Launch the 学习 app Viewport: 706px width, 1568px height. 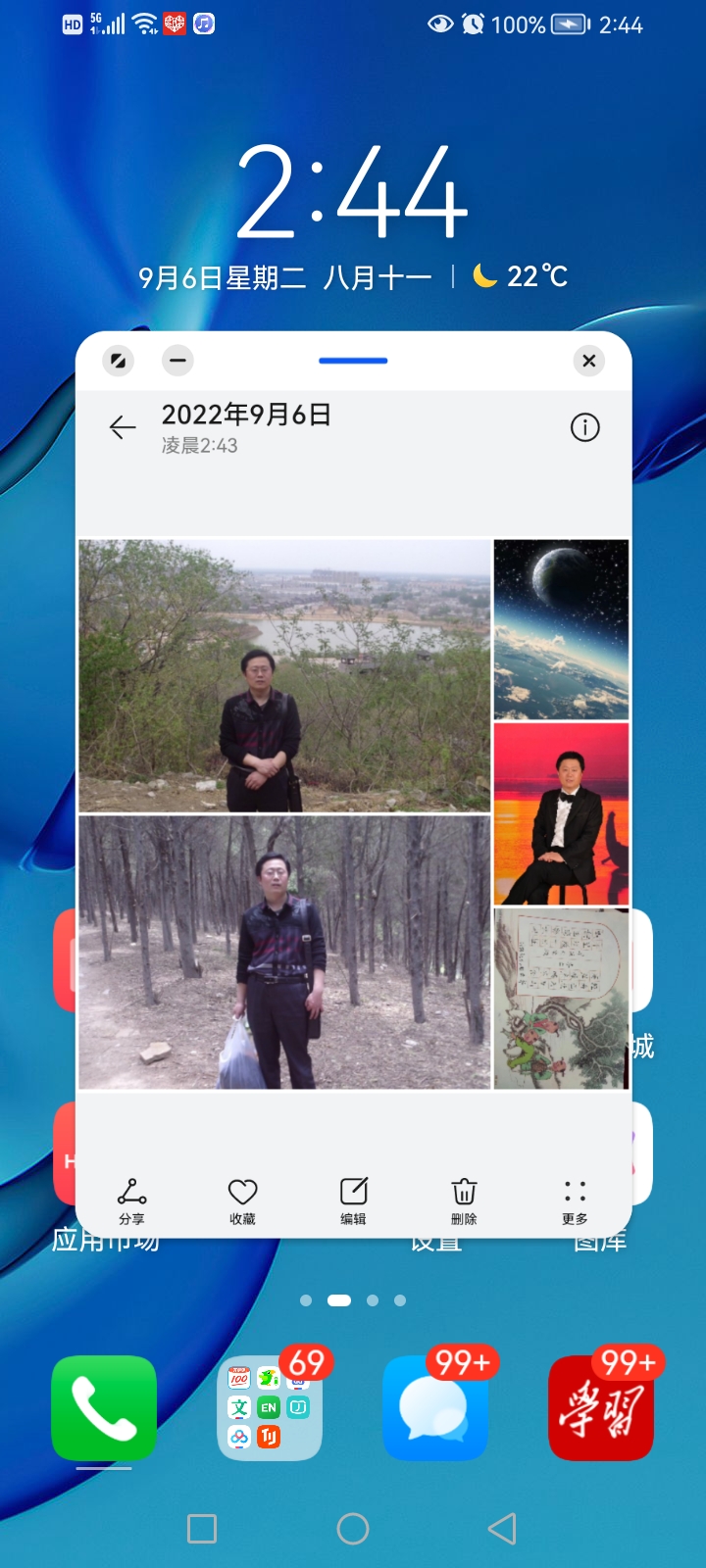coord(600,1408)
